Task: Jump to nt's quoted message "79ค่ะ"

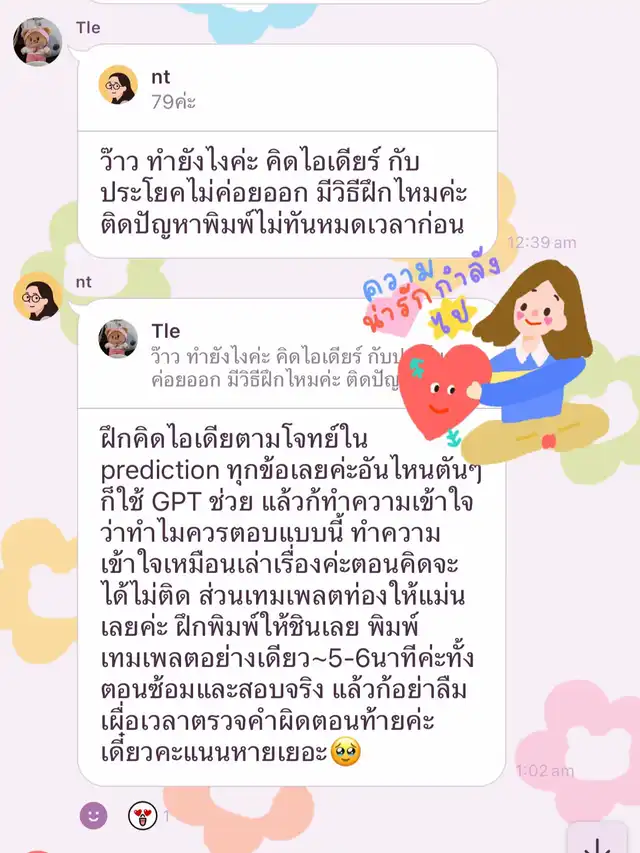Action: (x=287, y=88)
